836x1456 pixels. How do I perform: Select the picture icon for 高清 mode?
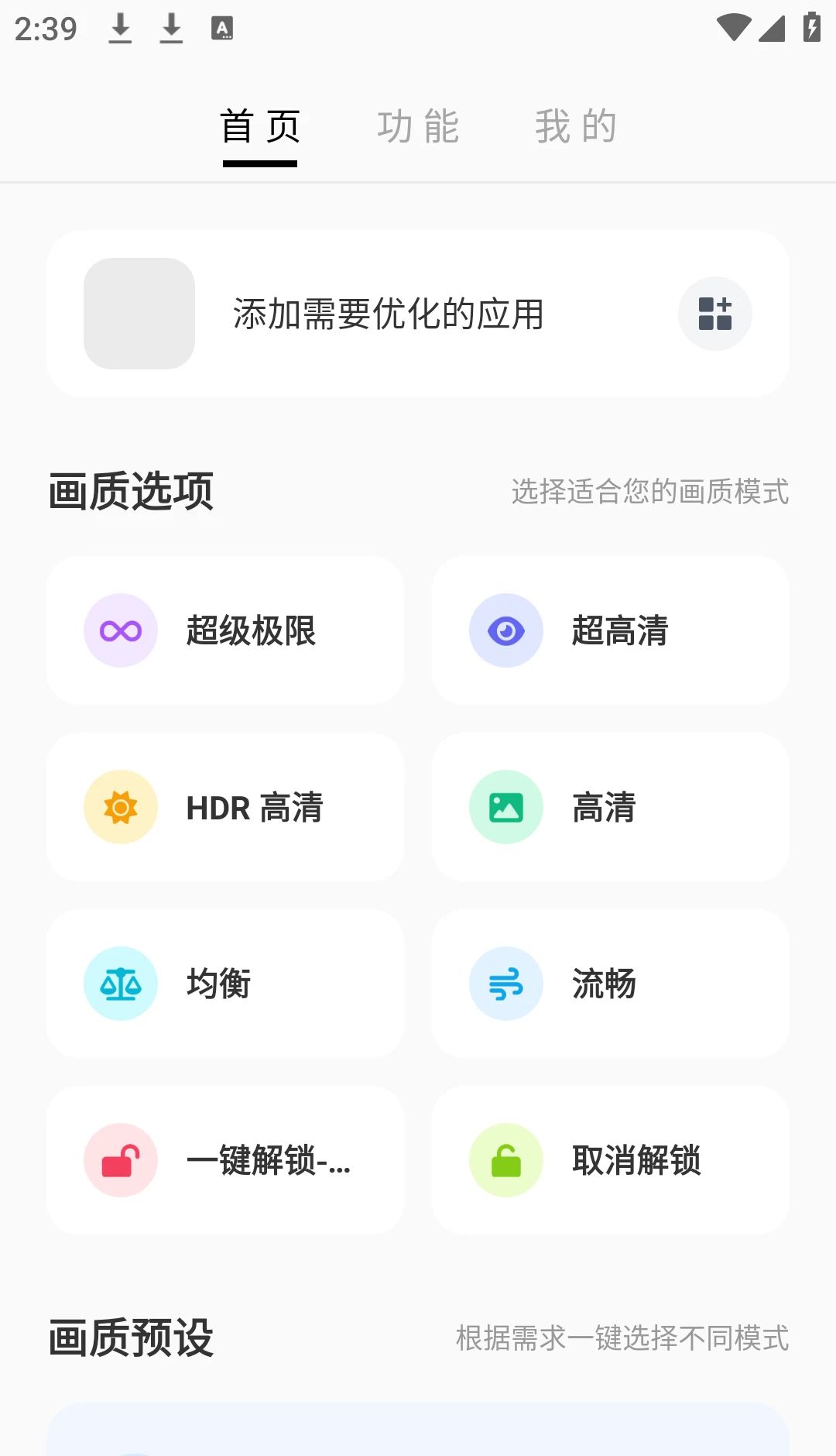click(505, 806)
